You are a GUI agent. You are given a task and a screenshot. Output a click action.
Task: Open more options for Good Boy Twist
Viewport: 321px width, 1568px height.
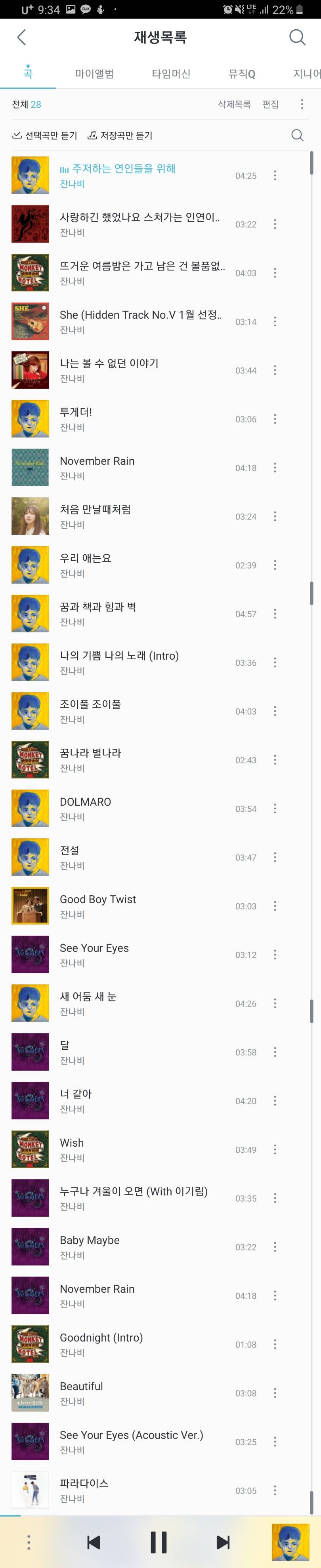275,906
